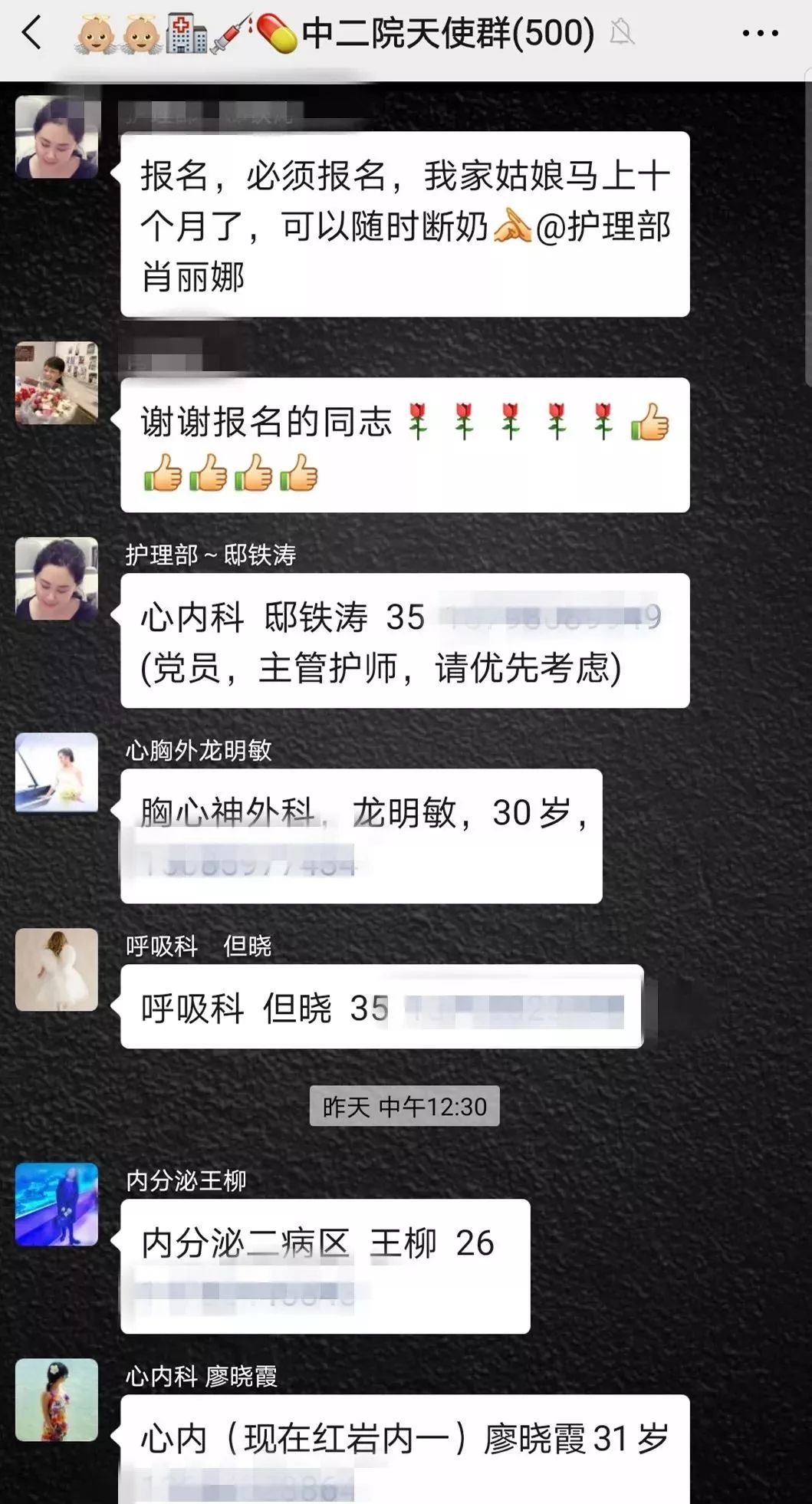812x1504 pixels.
Task: Open 护理部~邸铁涛's profile avatar
Action: pos(57,578)
